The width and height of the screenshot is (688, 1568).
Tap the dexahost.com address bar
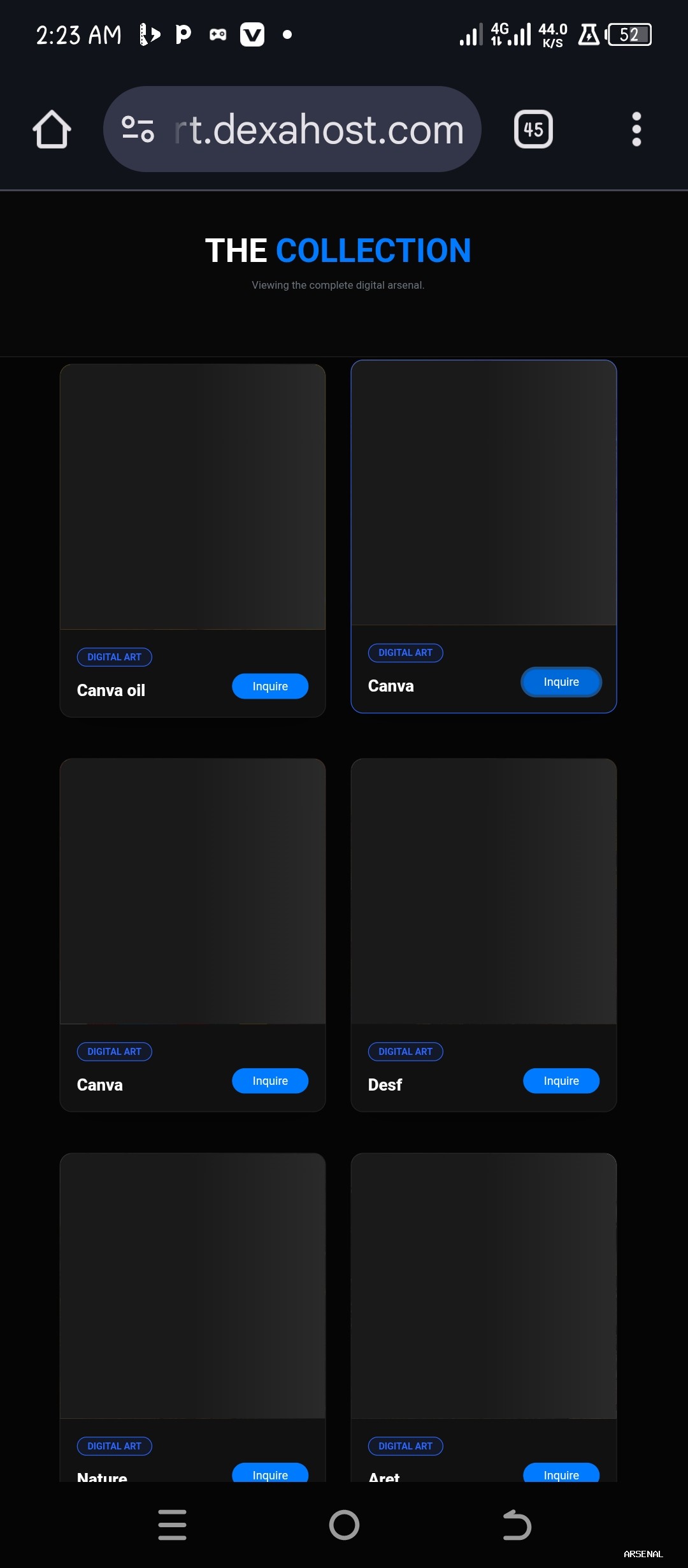tap(319, 129)
